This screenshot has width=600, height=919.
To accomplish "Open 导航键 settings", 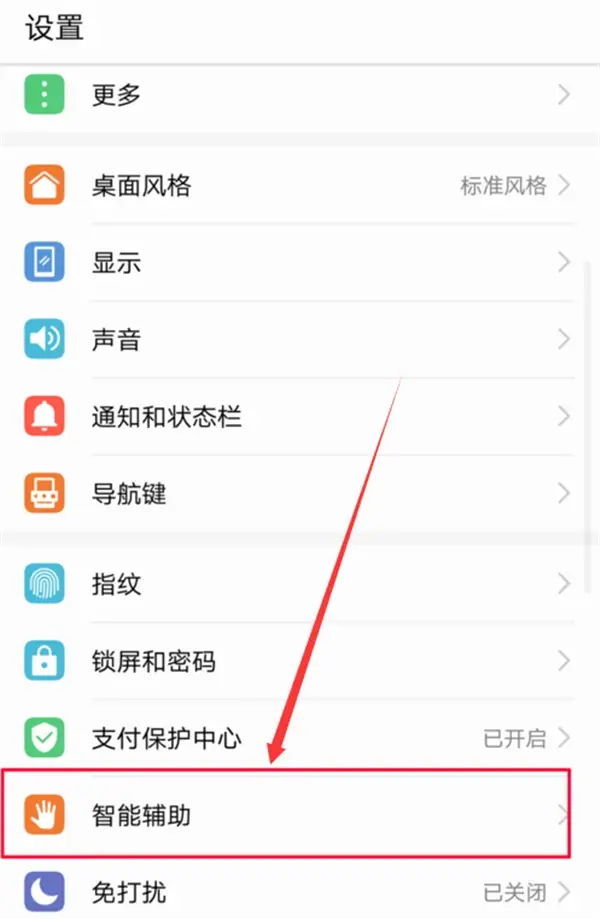I will coord(300,493).
